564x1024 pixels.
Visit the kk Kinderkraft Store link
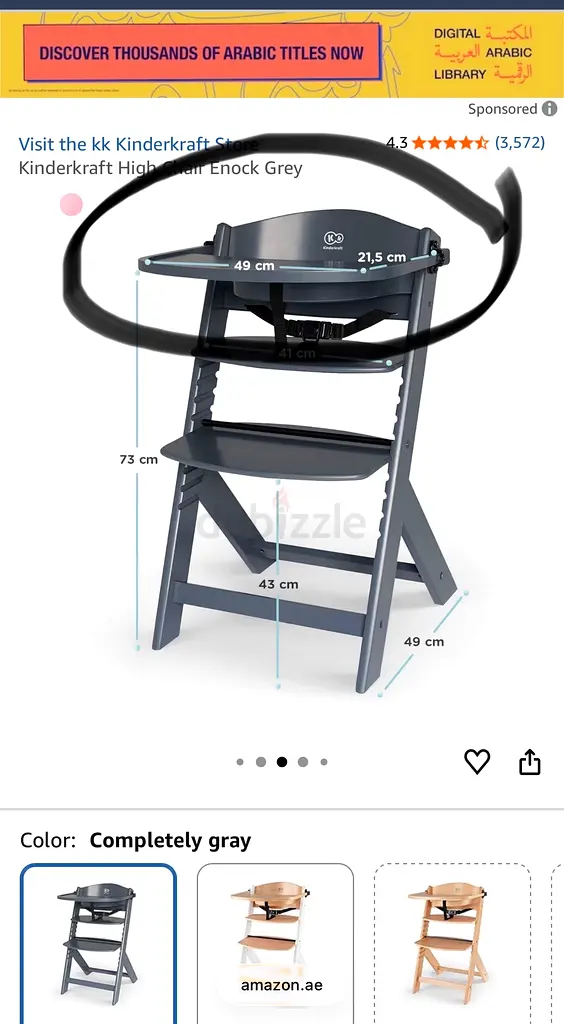138,144
